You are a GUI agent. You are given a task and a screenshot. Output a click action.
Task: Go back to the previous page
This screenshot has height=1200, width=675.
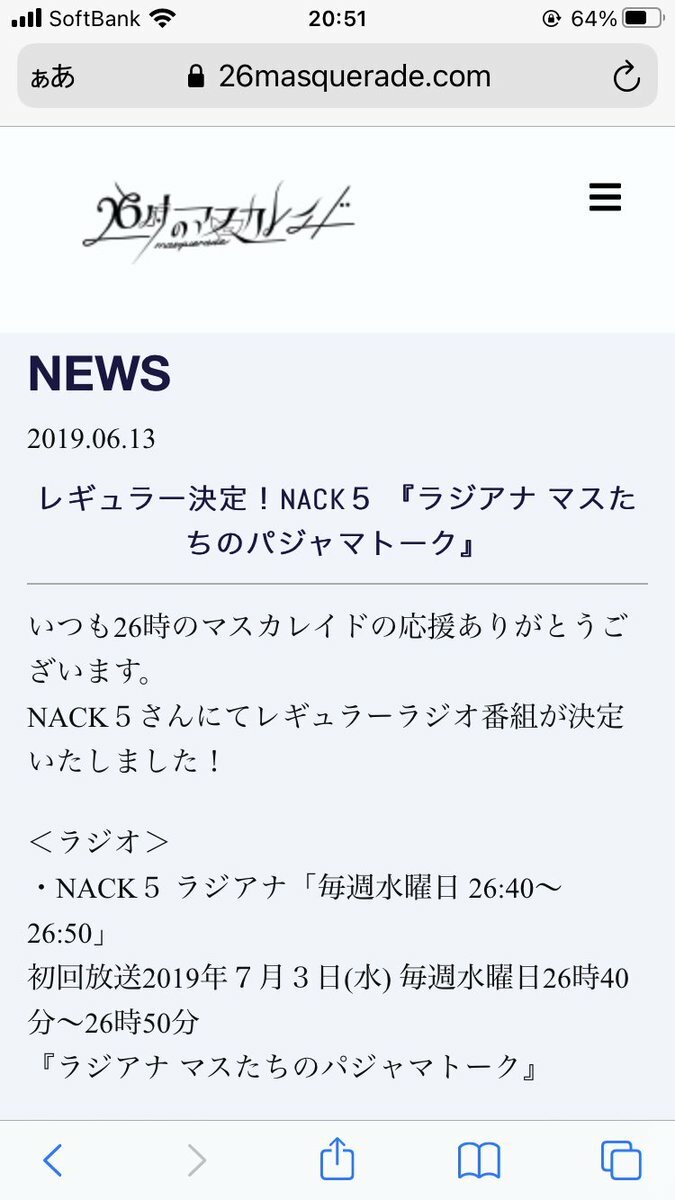pyautogui.click(x=54, y=1160)
